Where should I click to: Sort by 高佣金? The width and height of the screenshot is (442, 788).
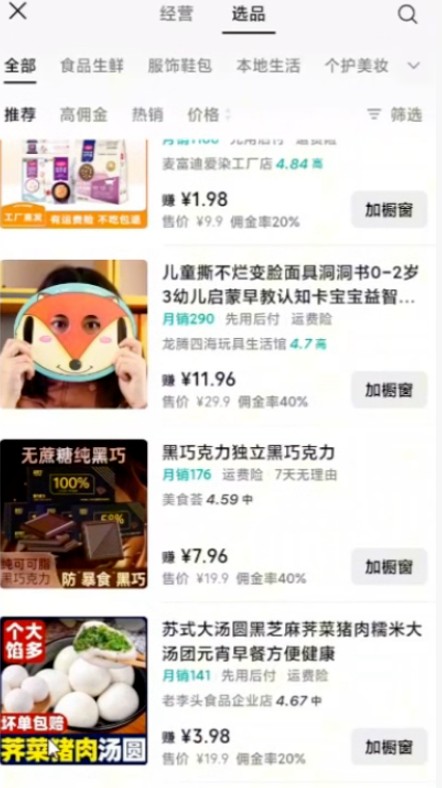pyautogui.click(x=83, y=115)
